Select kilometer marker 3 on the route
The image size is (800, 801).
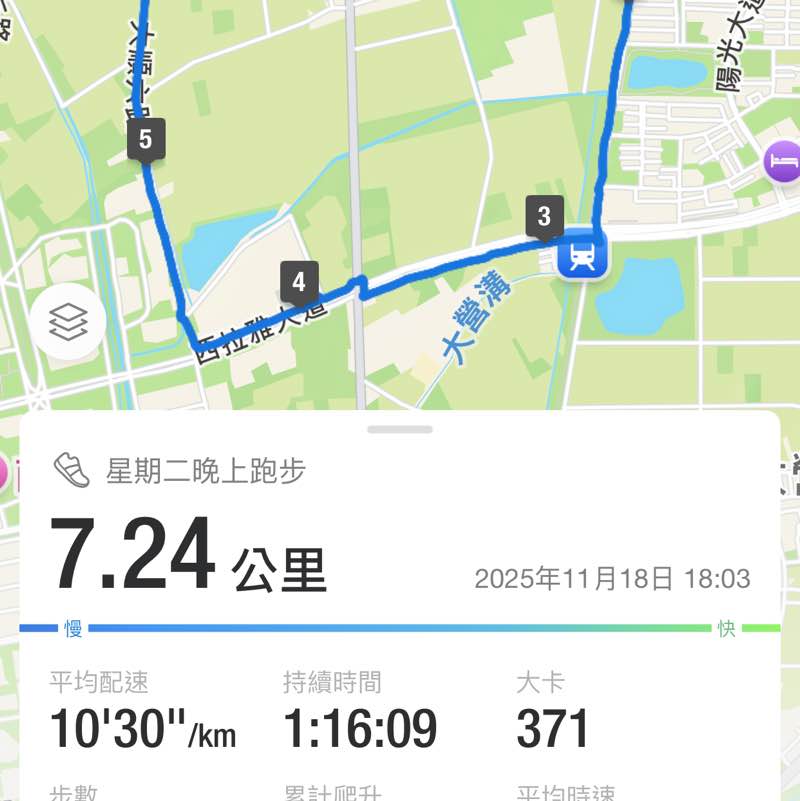tap(544, 215)
